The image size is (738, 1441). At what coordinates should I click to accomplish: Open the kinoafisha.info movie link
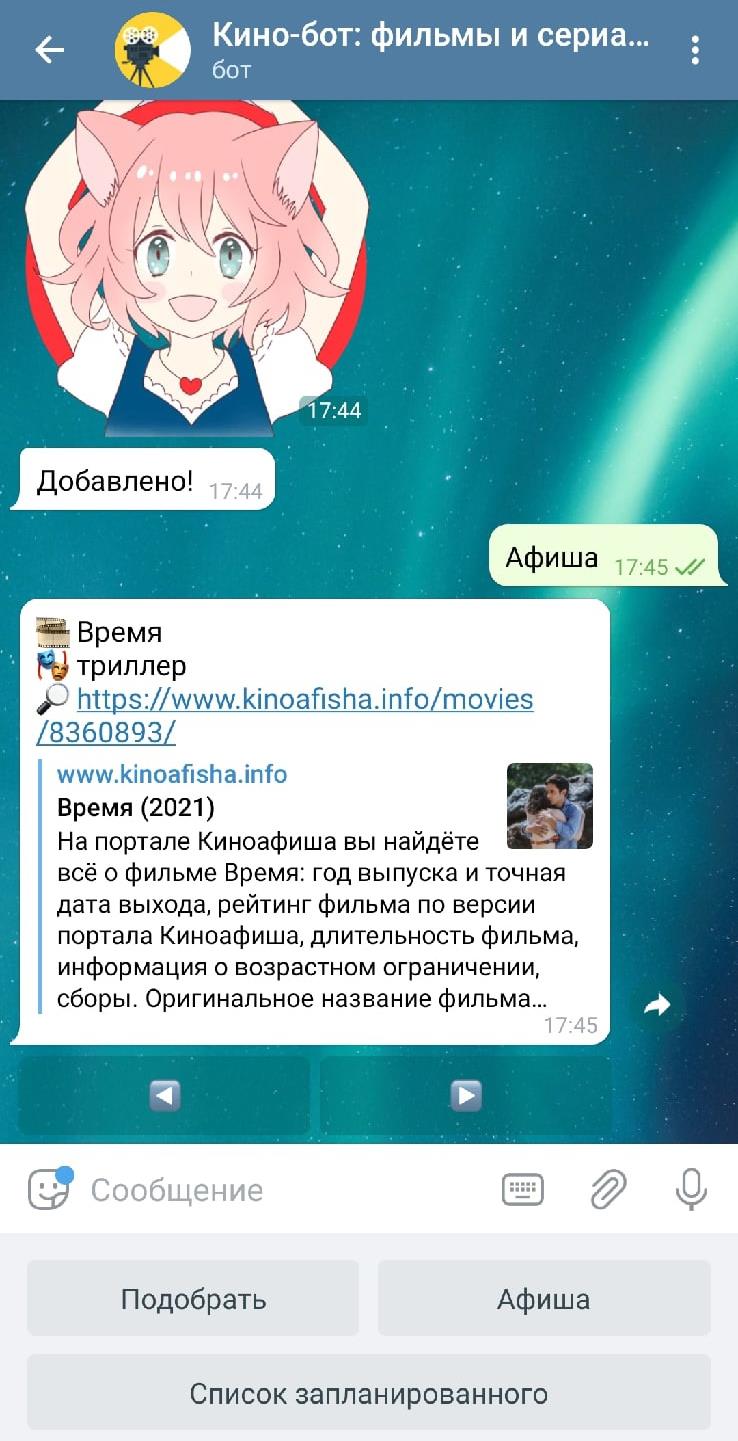[285, 715]
